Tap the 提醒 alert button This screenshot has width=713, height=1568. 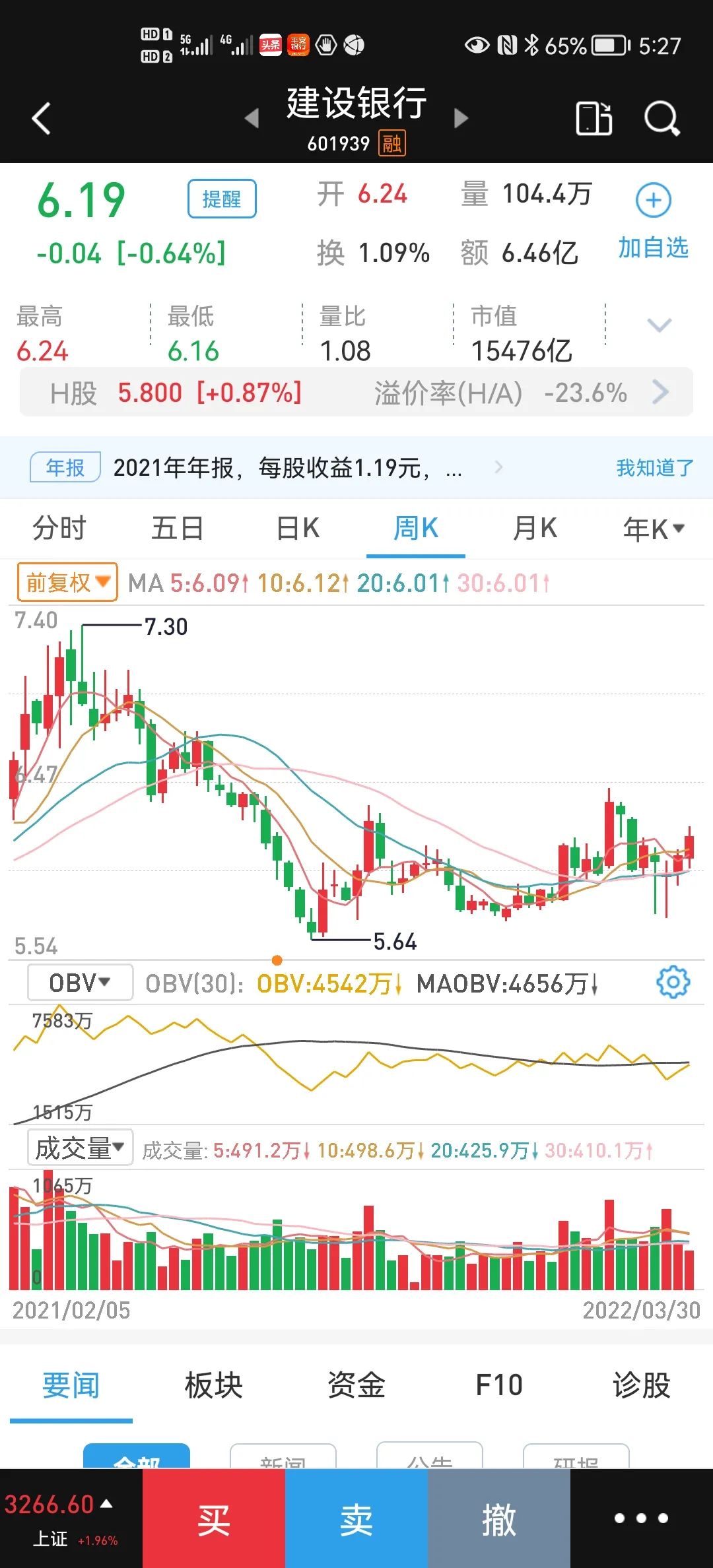coord(222,199)
